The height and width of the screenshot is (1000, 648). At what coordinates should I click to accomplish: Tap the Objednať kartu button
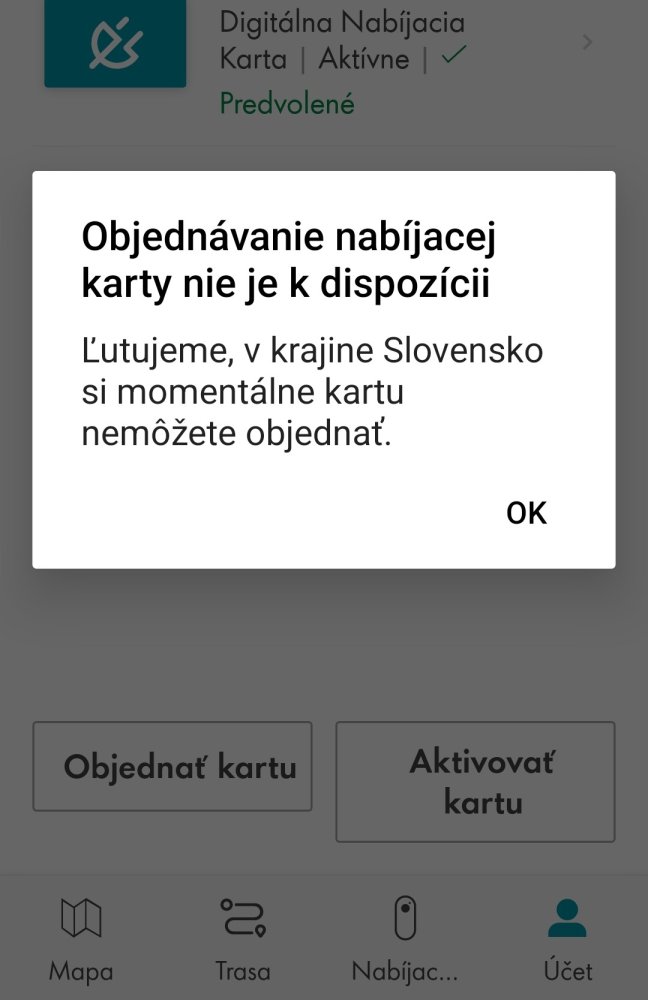click(x=172, y=767)
